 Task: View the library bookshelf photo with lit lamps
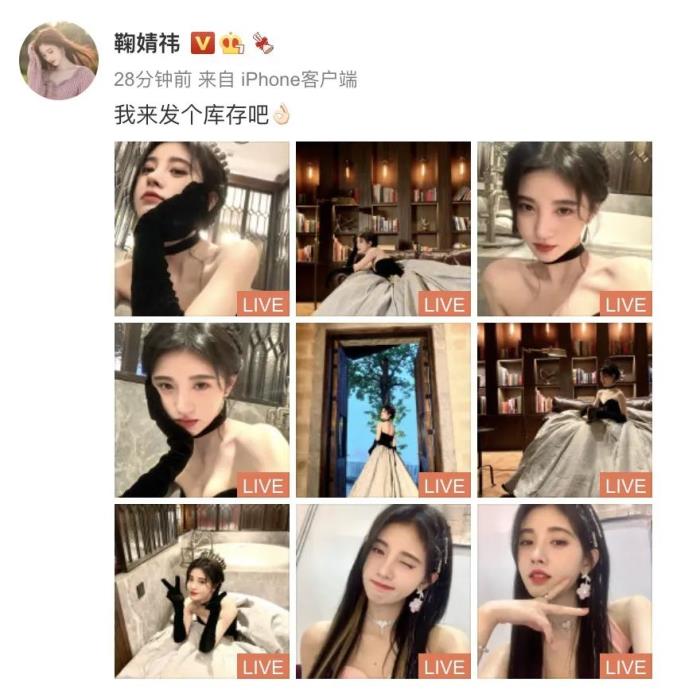point(383,229)
